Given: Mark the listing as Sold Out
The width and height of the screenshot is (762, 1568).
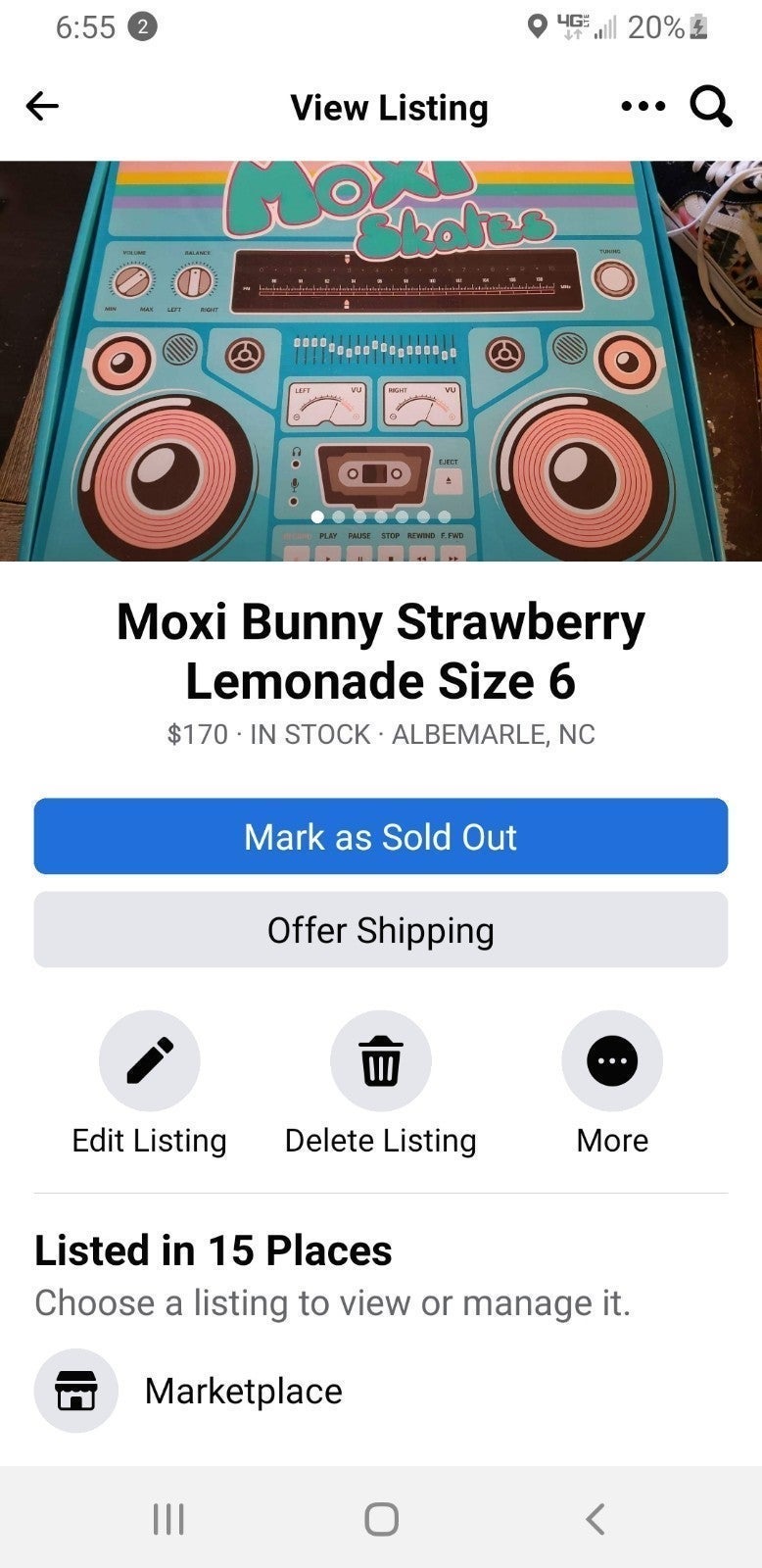Looking at the screenshot, I should coord(381,836).
